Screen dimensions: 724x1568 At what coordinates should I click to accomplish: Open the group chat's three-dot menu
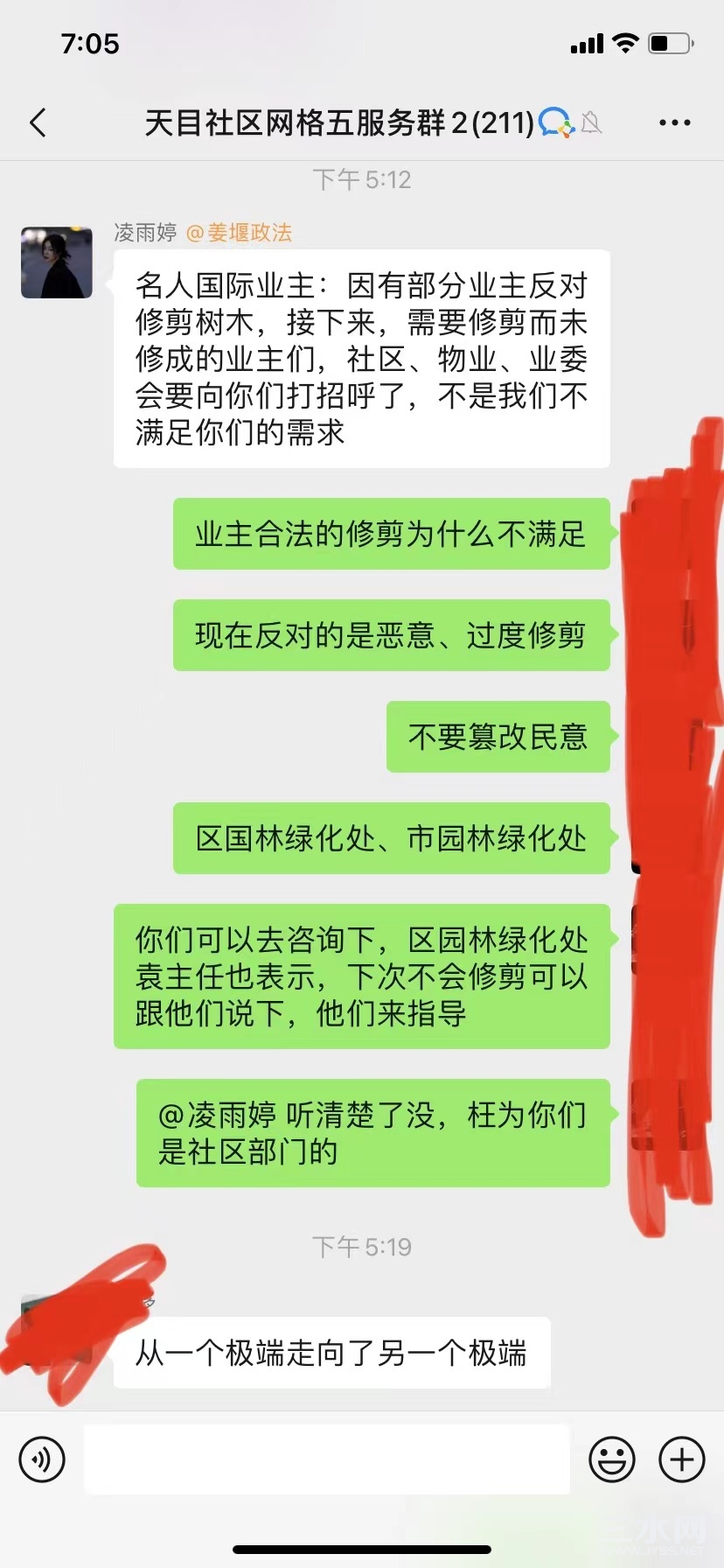674,123
